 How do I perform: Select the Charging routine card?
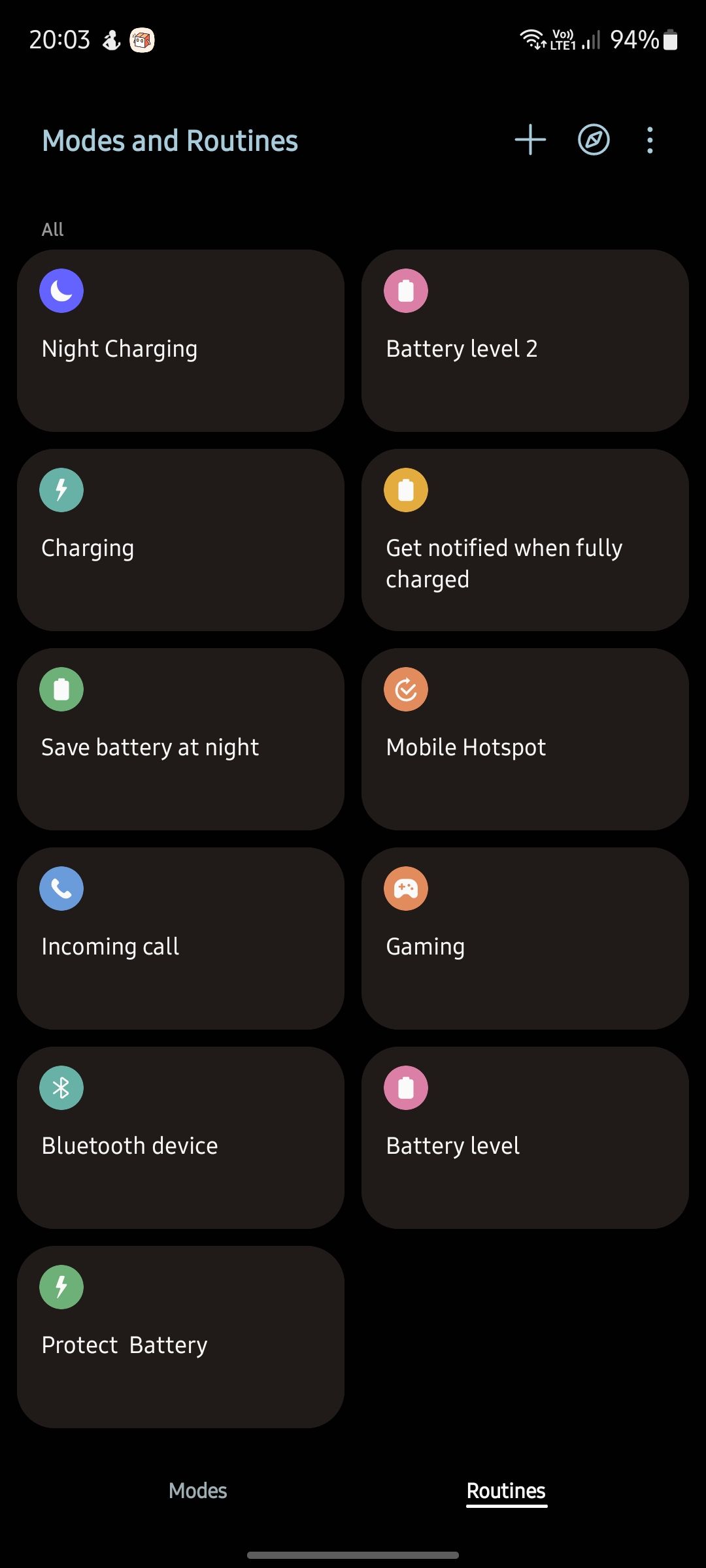(180, 540)
